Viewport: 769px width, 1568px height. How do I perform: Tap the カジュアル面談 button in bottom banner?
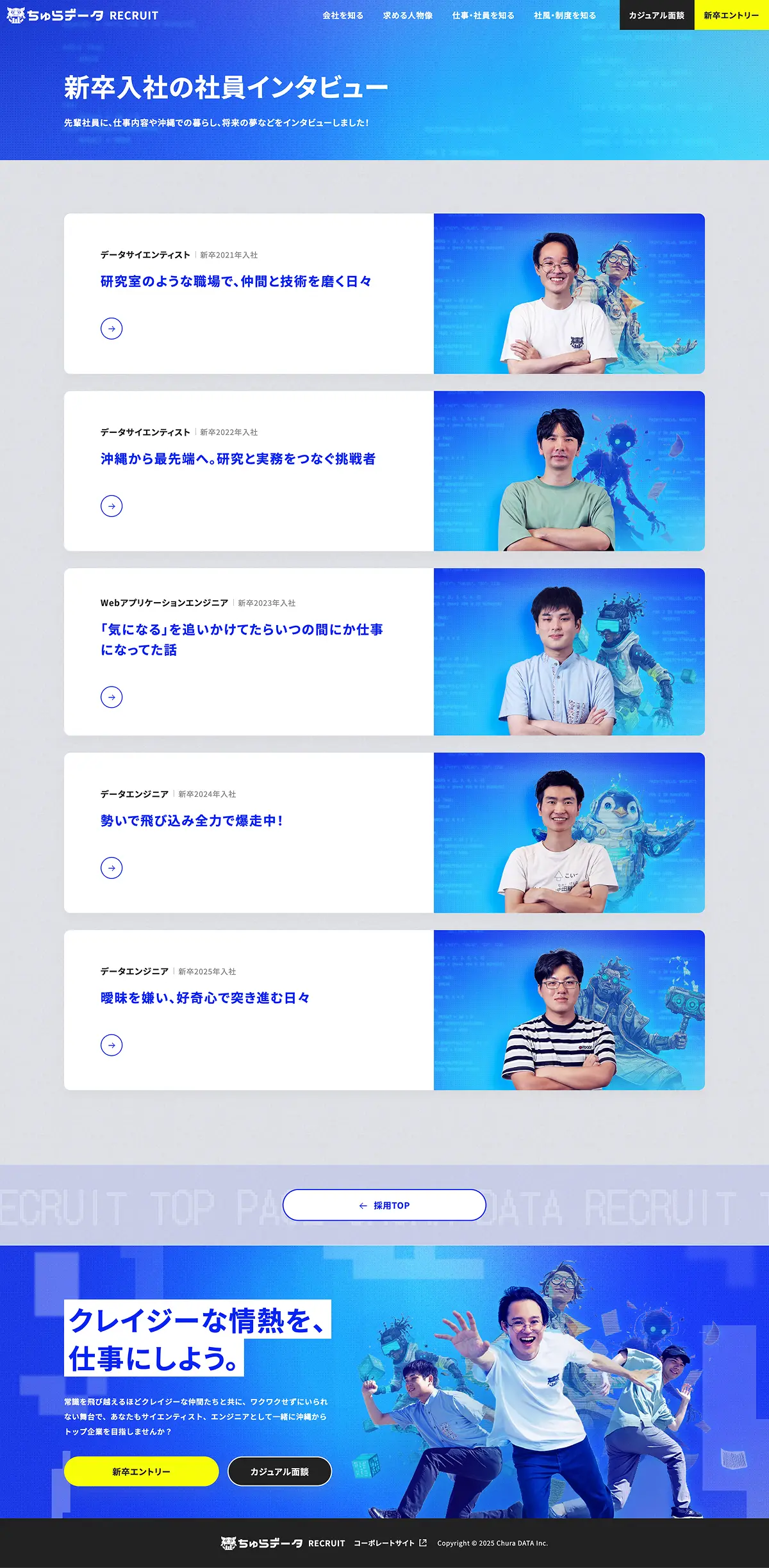279,1471
